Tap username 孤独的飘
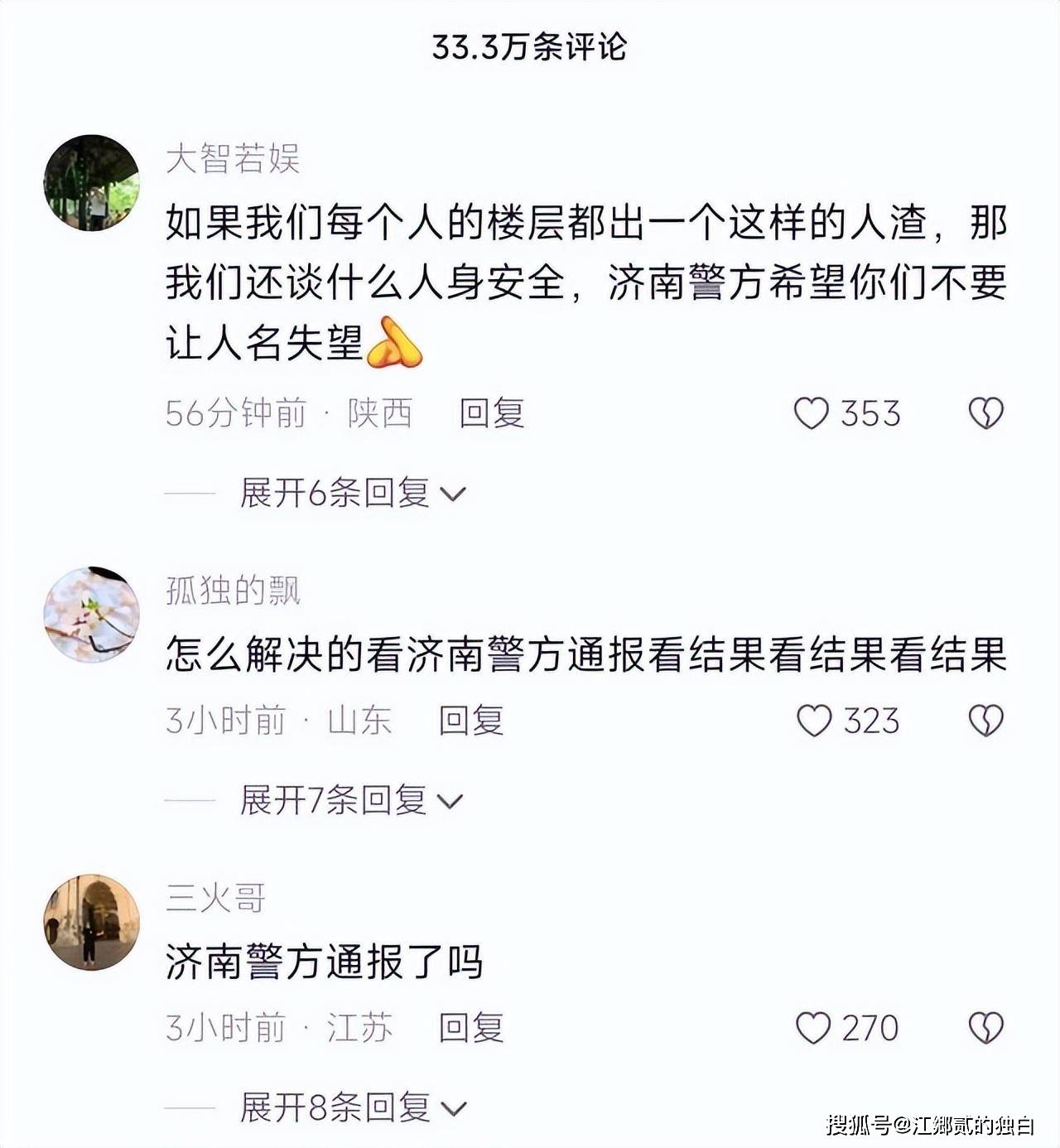The image size is (1060, 1148). pos(233,591)
